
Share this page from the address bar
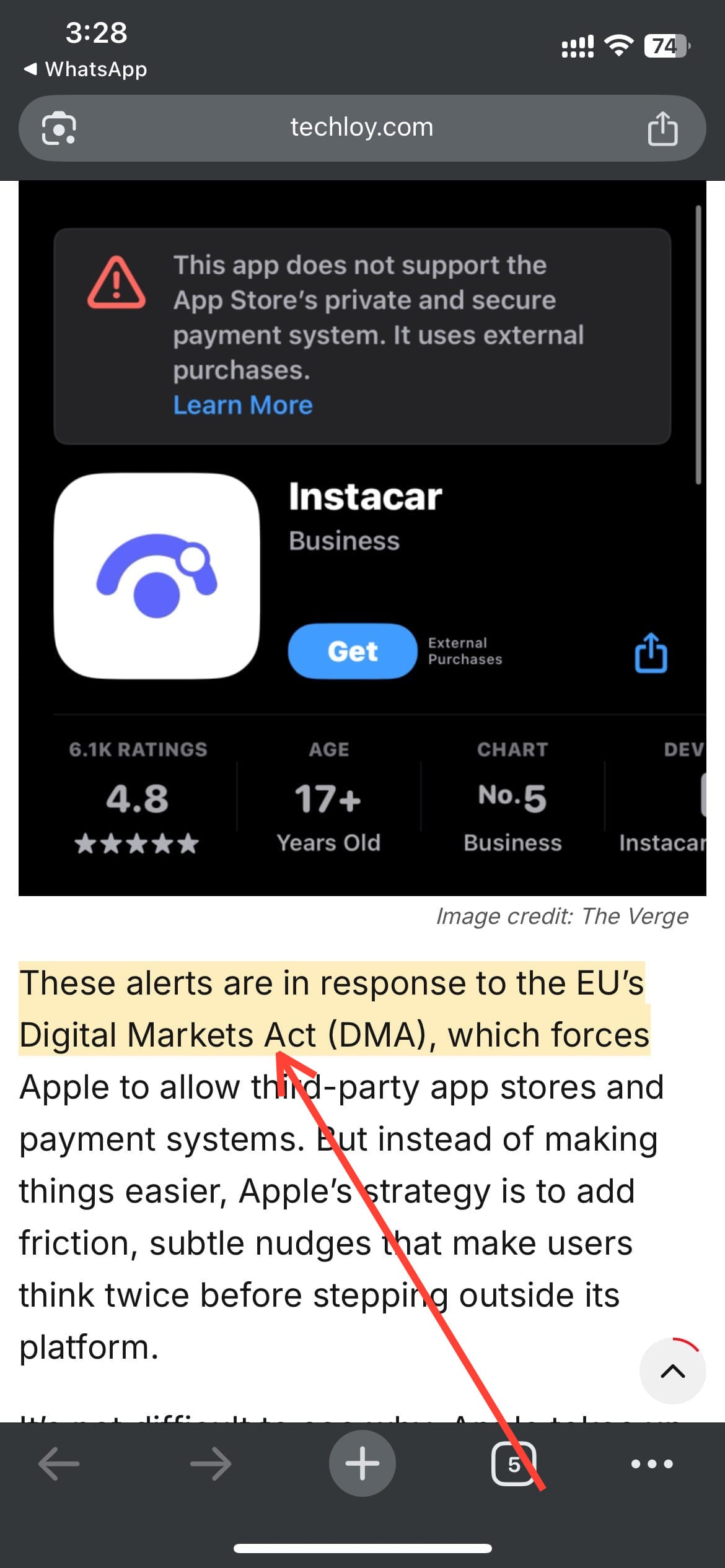[x=662, y=128]
